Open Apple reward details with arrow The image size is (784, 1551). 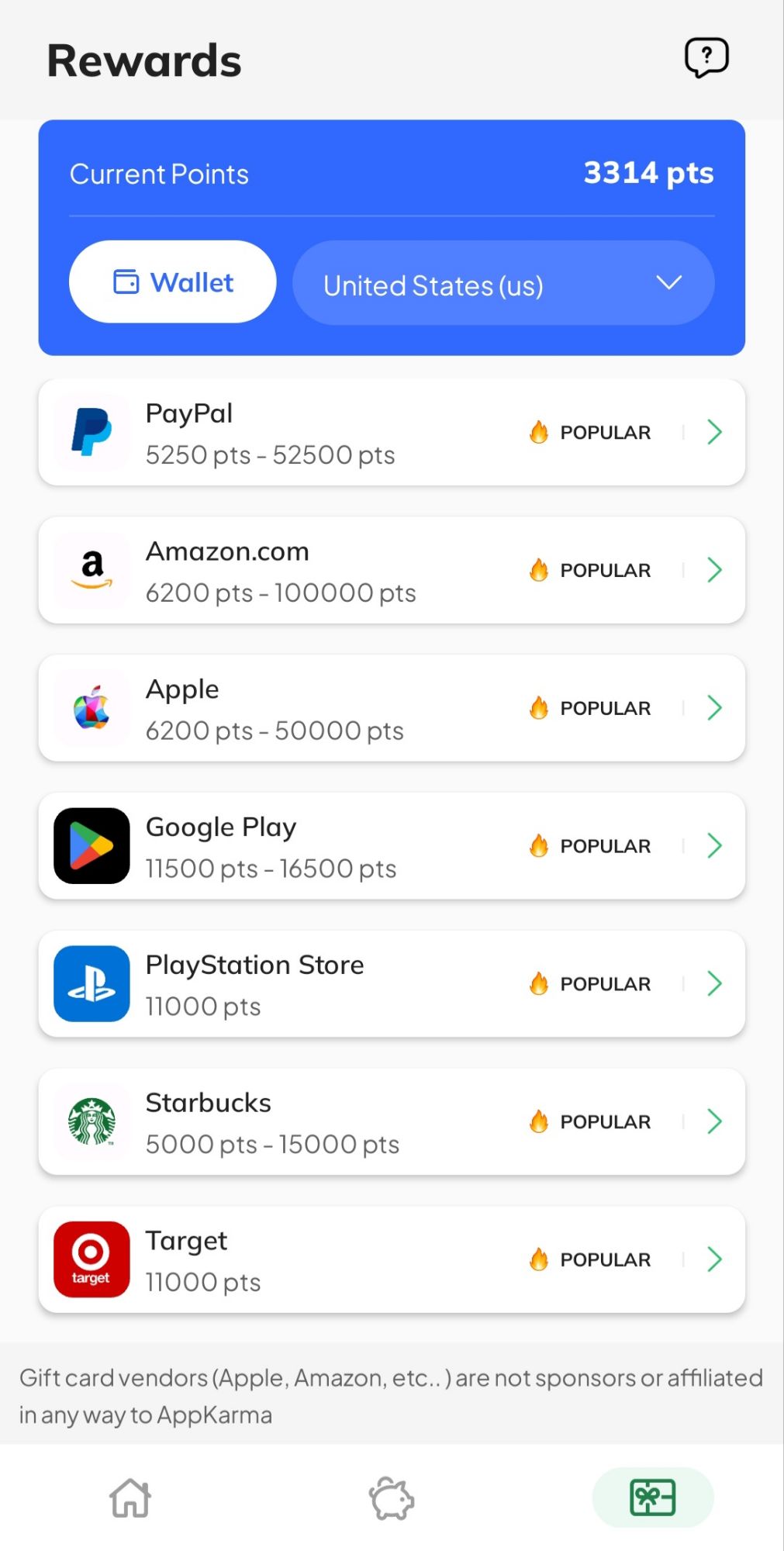[x=714, y=707]
